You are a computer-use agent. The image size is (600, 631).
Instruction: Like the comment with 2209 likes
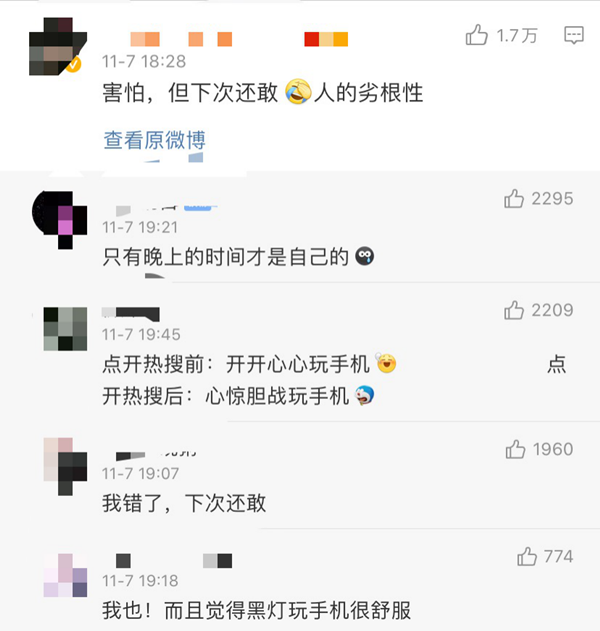514,310
